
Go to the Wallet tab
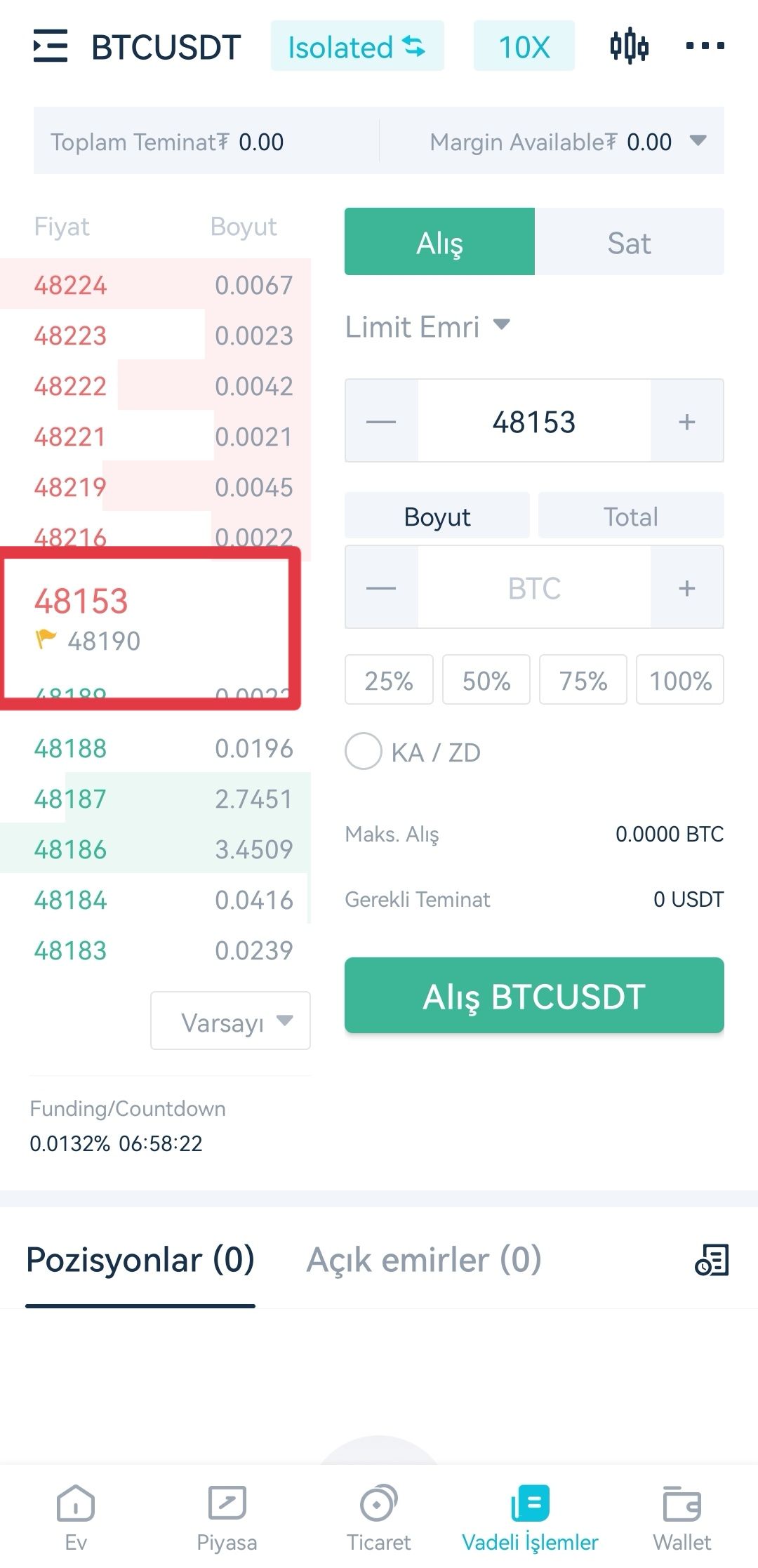(x=681, y=1517)
